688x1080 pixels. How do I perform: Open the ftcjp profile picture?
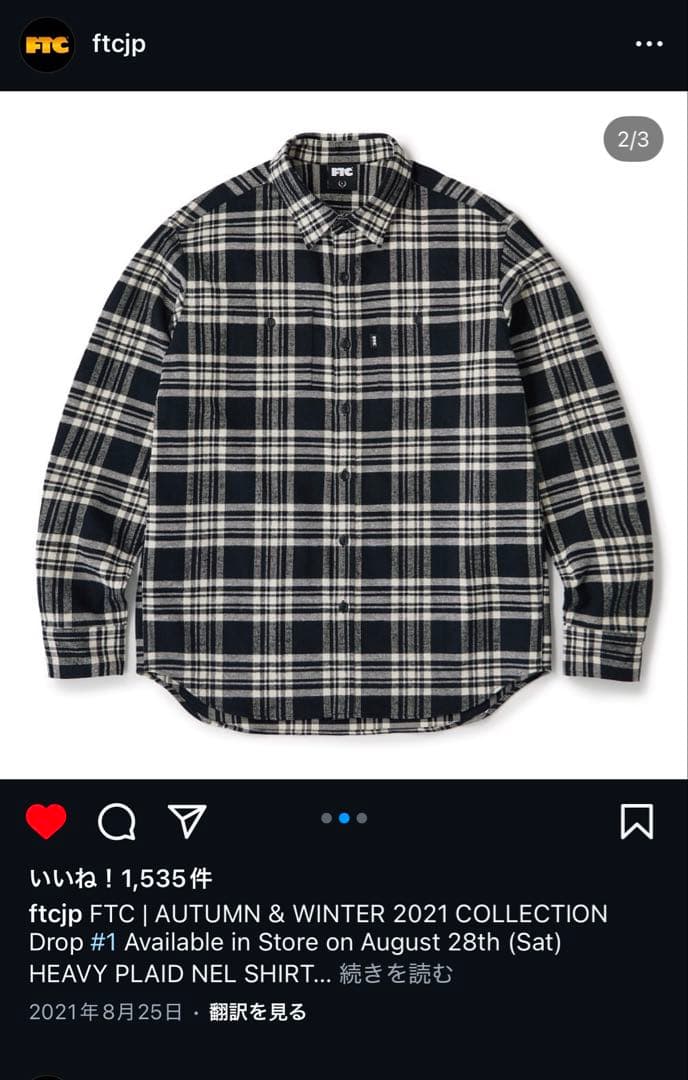(x=47, y=45)
